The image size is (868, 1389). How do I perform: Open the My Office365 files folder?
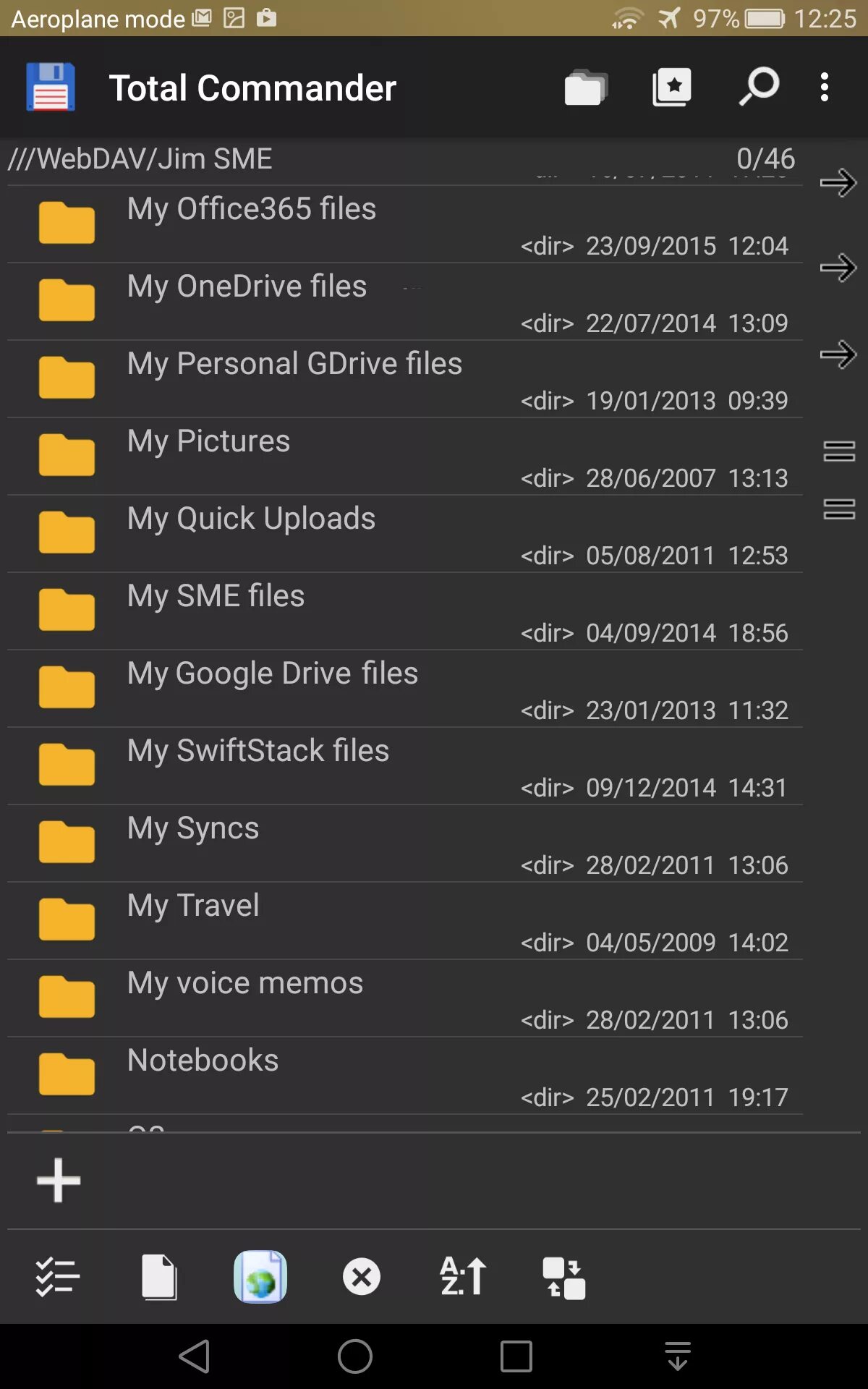pos(405,224)
